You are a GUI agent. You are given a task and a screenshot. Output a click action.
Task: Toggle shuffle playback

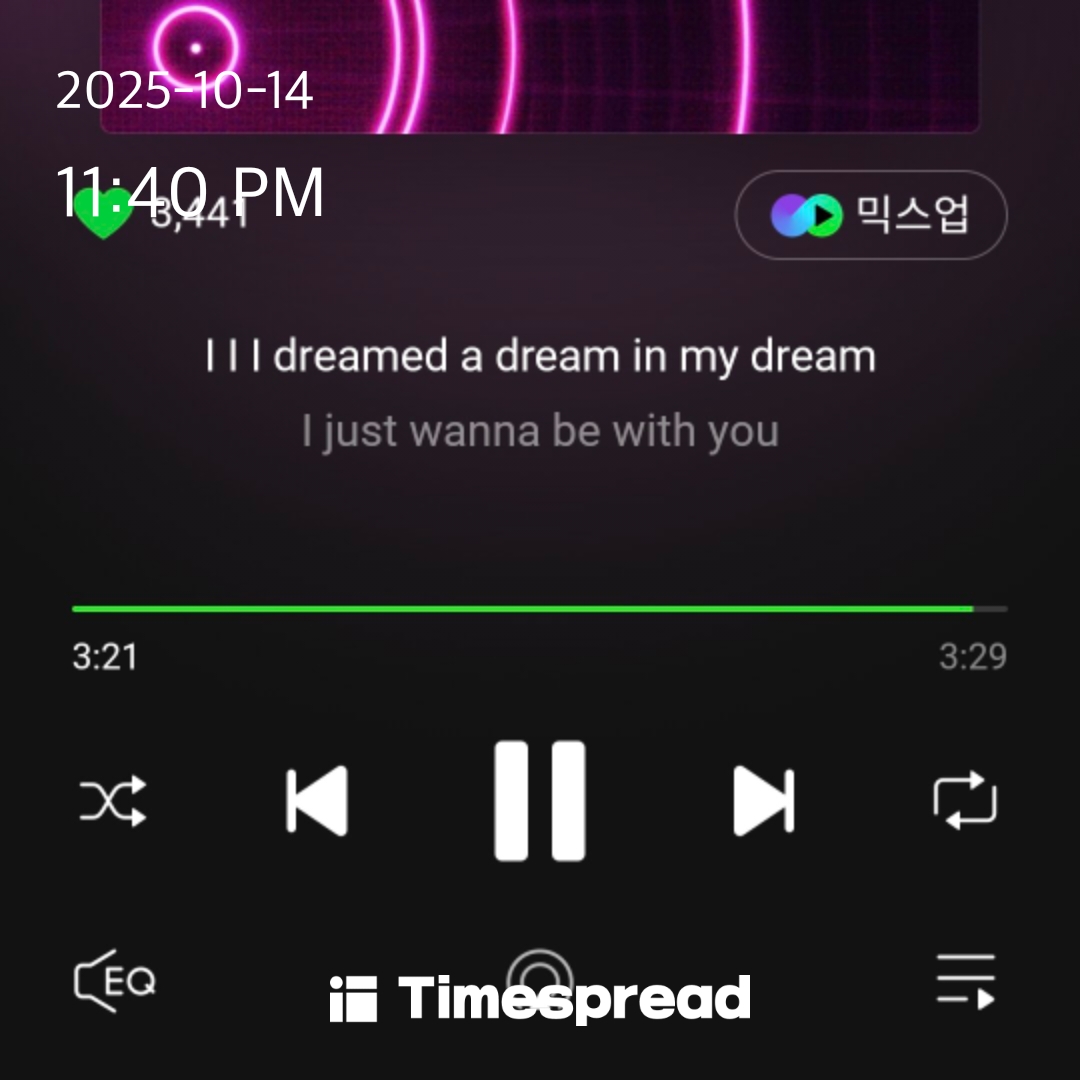click(x=113, y=801)
